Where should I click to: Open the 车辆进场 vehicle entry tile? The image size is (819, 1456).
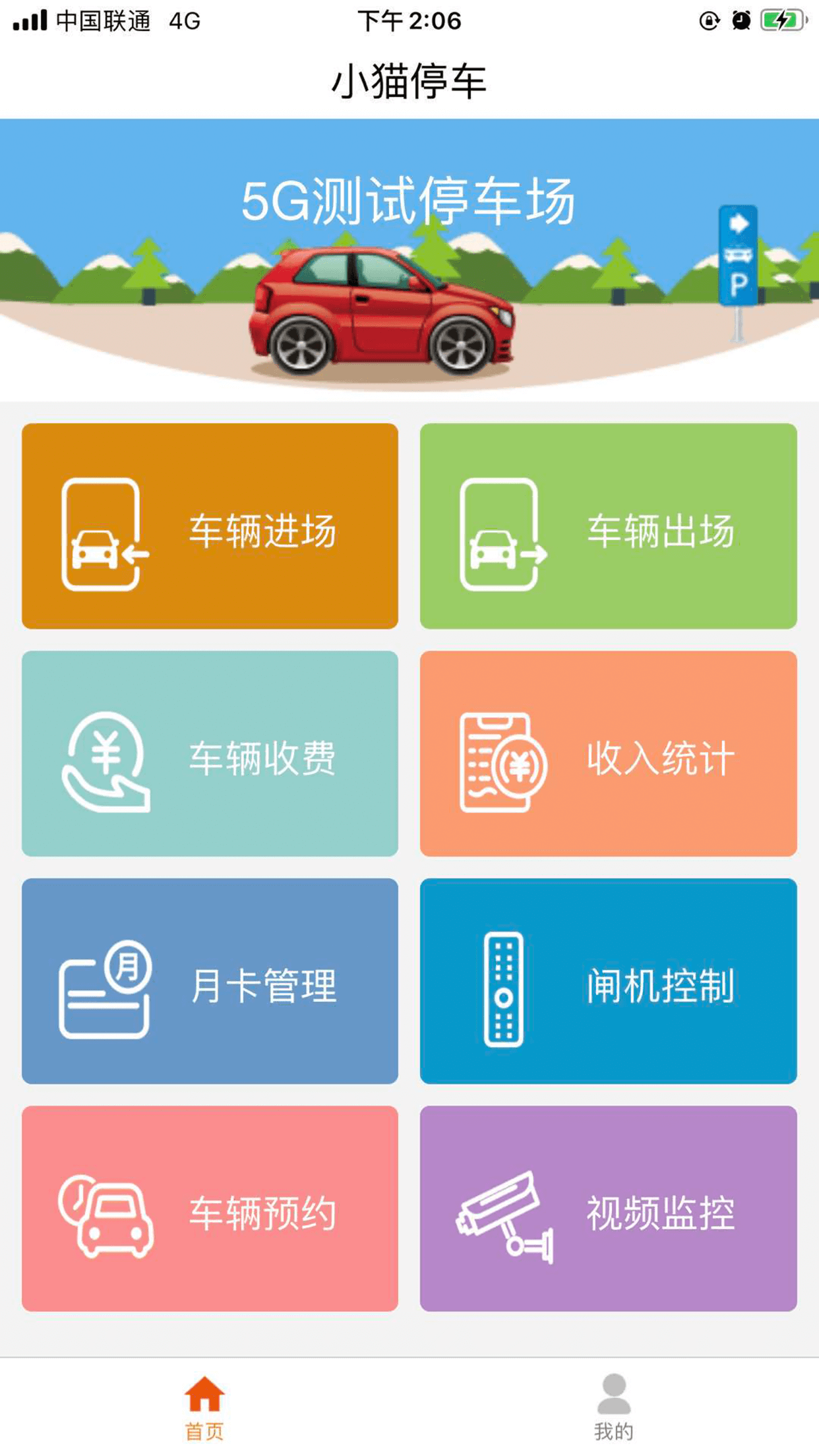(x=210, y=526)
